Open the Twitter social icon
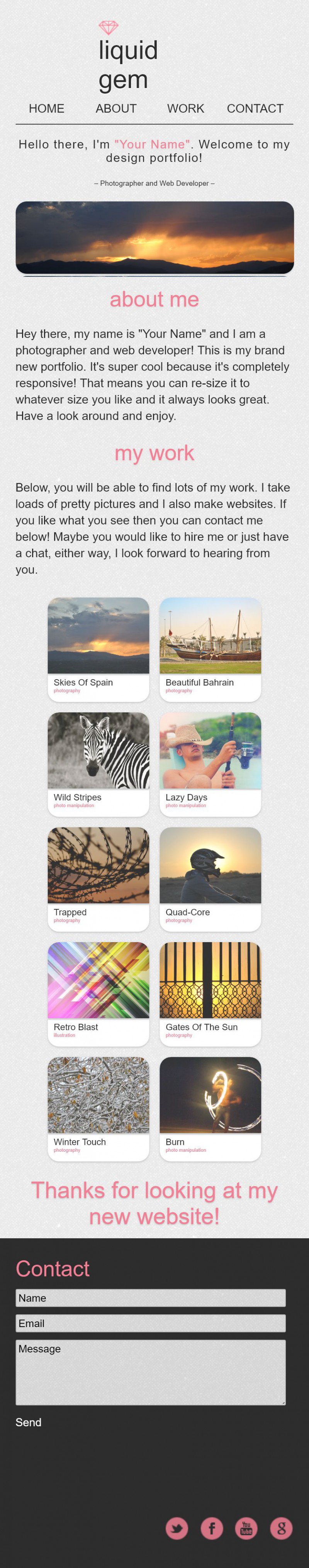The width and height of the screenshot is (309, 1568). pos(177,1528)
